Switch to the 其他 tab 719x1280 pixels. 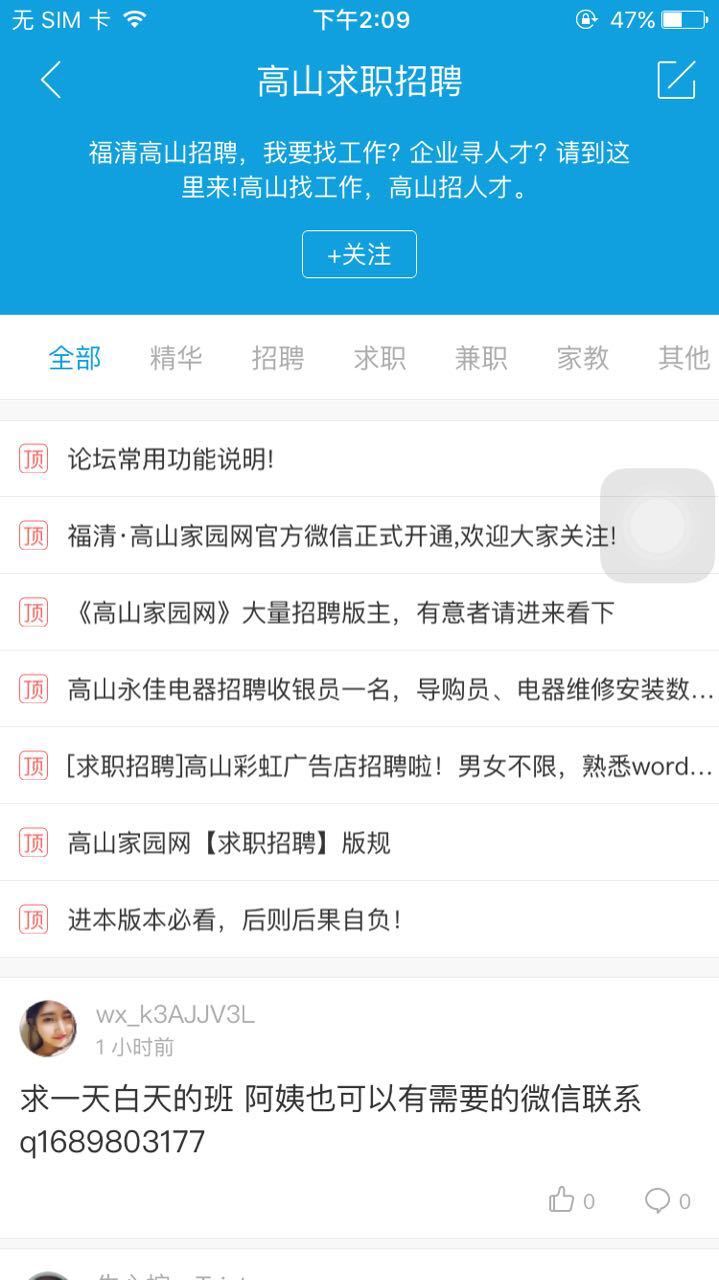coord(684,358)
